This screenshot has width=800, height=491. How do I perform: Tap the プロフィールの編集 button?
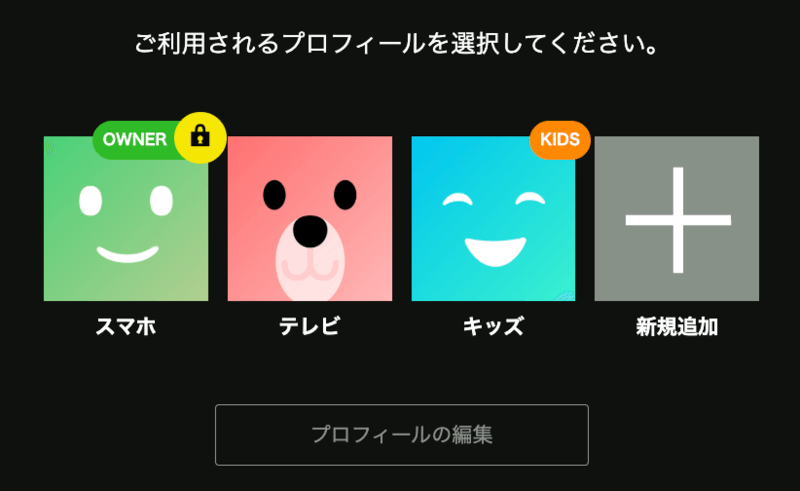point(401,435)
